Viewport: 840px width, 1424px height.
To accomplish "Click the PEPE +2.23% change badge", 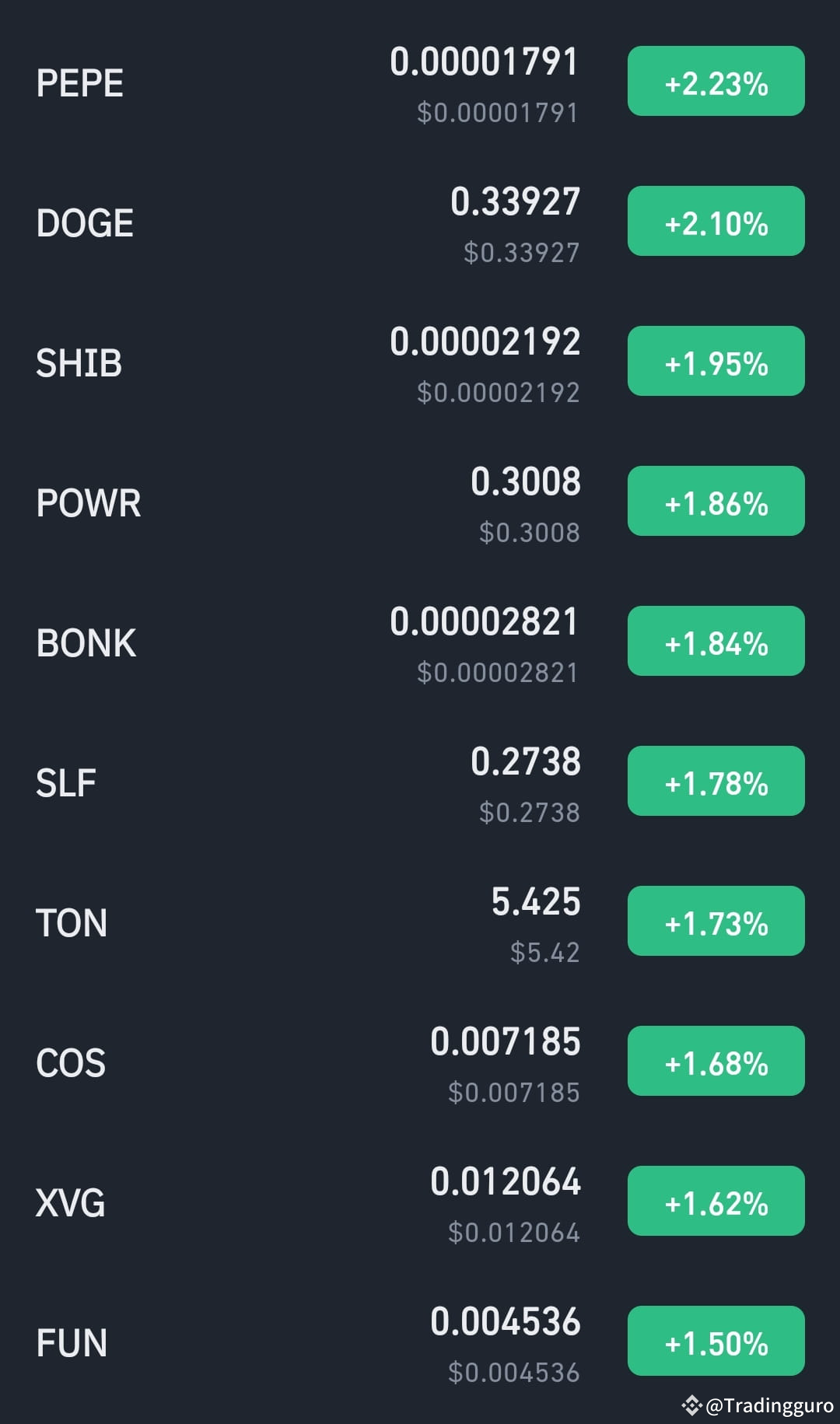I will point(715,81).
